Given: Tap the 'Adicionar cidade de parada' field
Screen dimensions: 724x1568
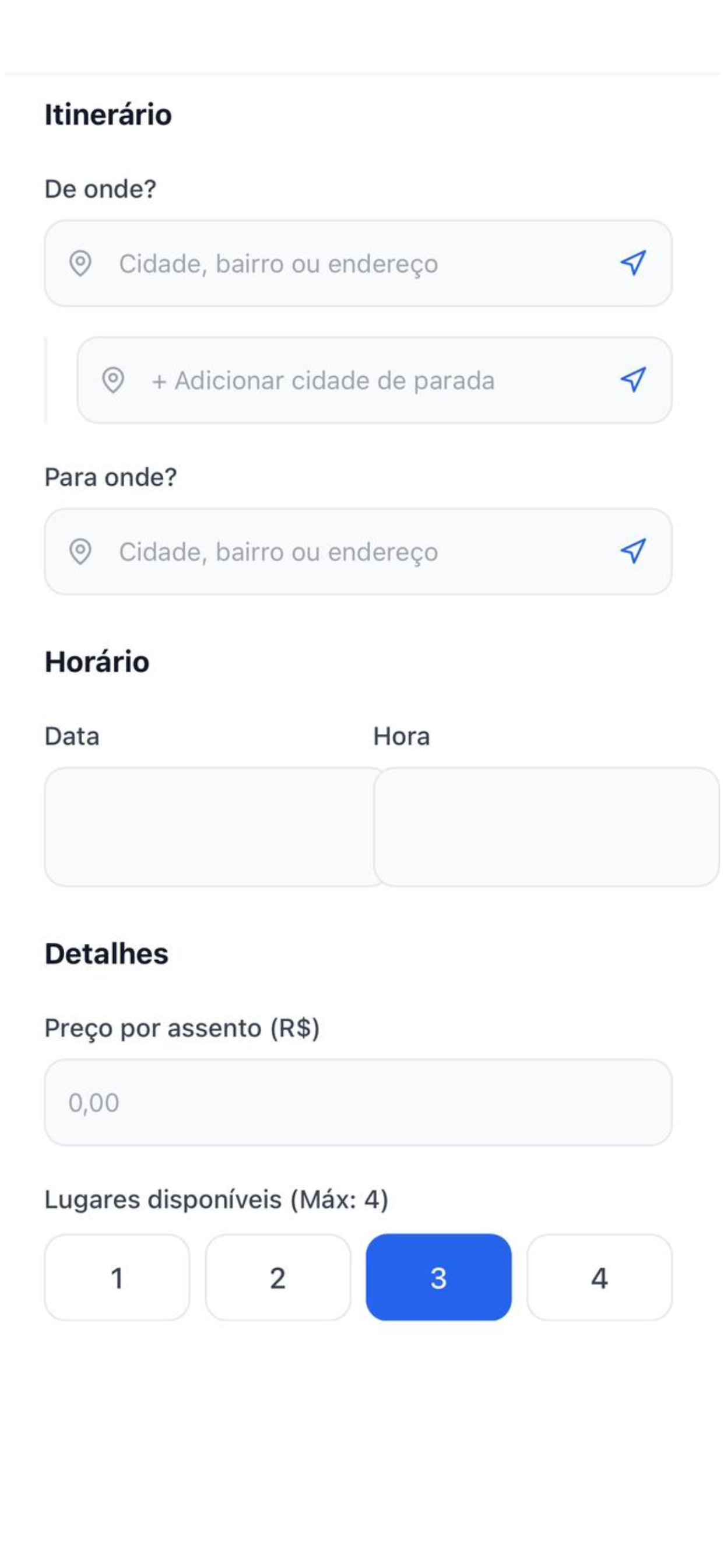Looking at the screenshot, I should pyautogui.click(x=374, y=380).
